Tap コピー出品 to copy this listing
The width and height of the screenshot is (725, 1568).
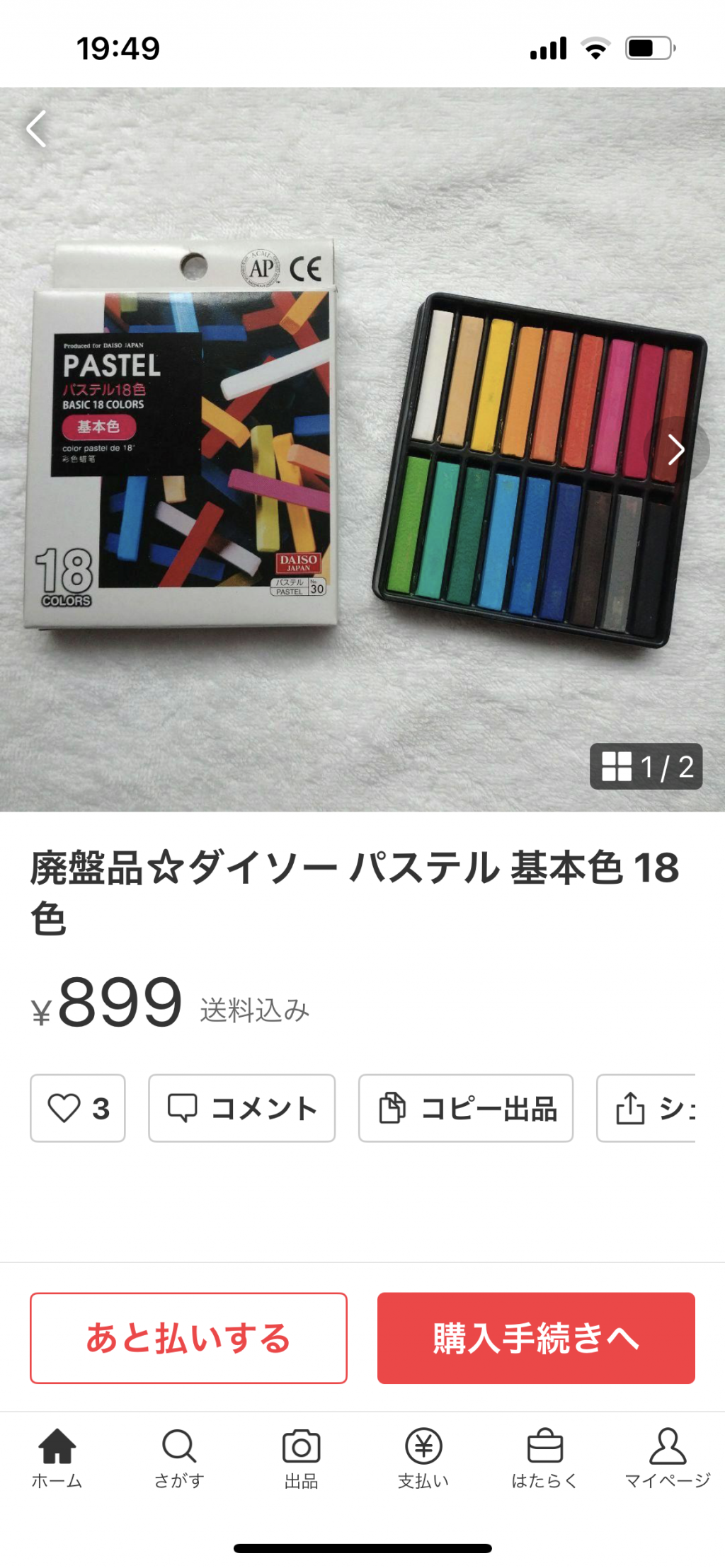coord(466,1108)
